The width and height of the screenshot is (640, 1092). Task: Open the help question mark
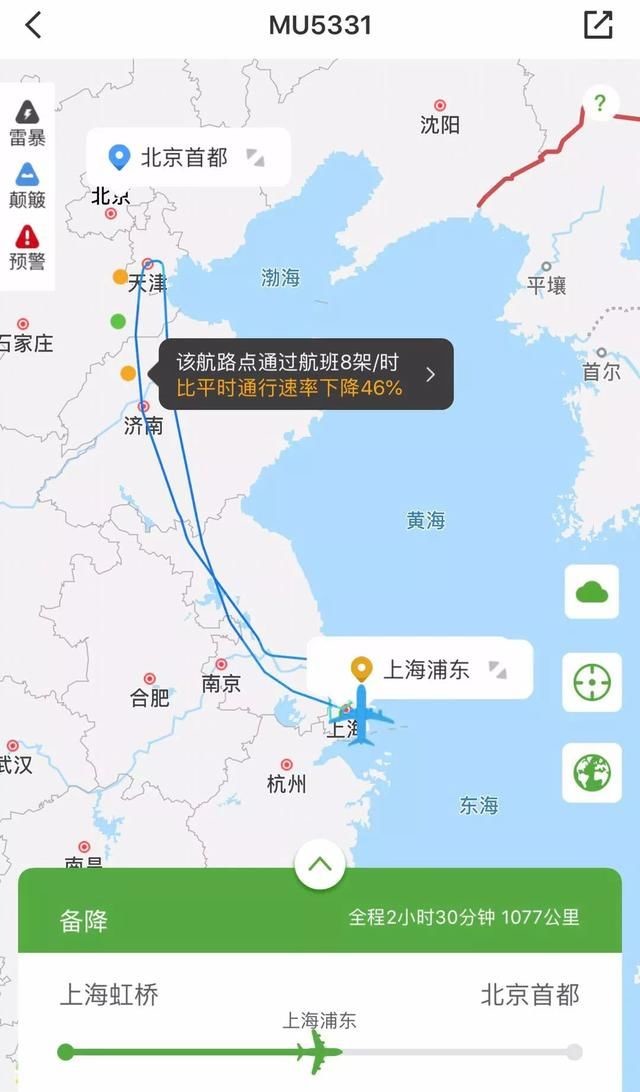click(599, 103)
